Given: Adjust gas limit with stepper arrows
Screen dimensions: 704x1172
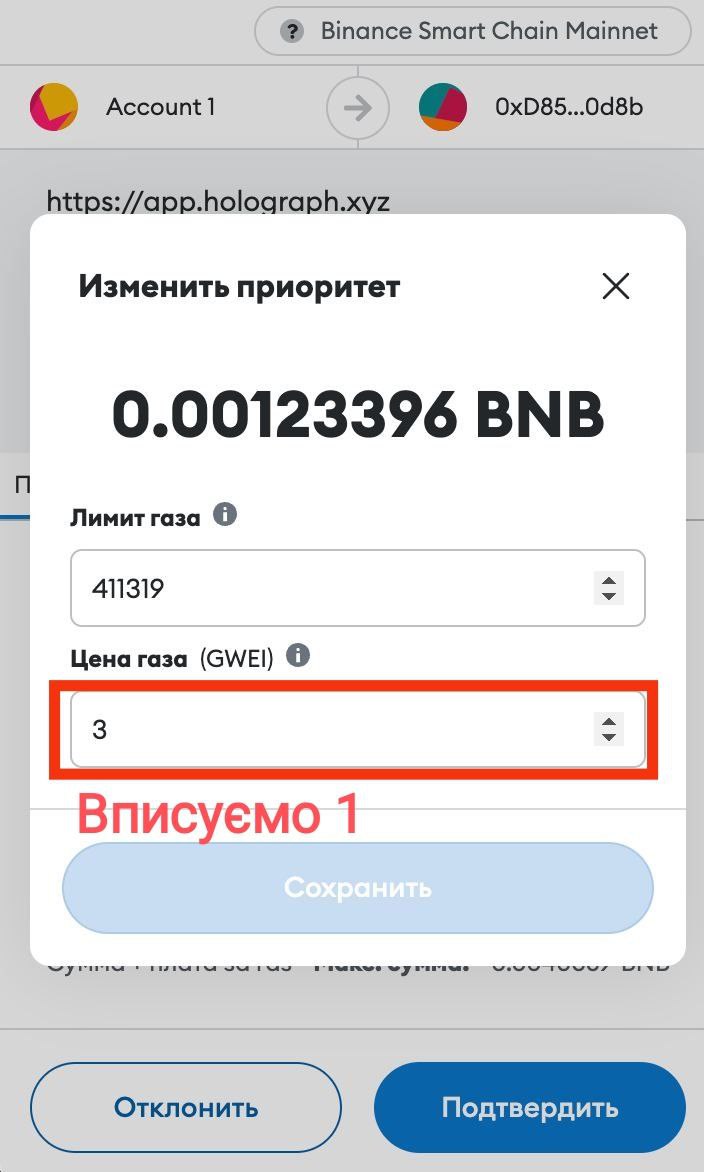Looking at the screenshot, I should (x=609, y=588).
